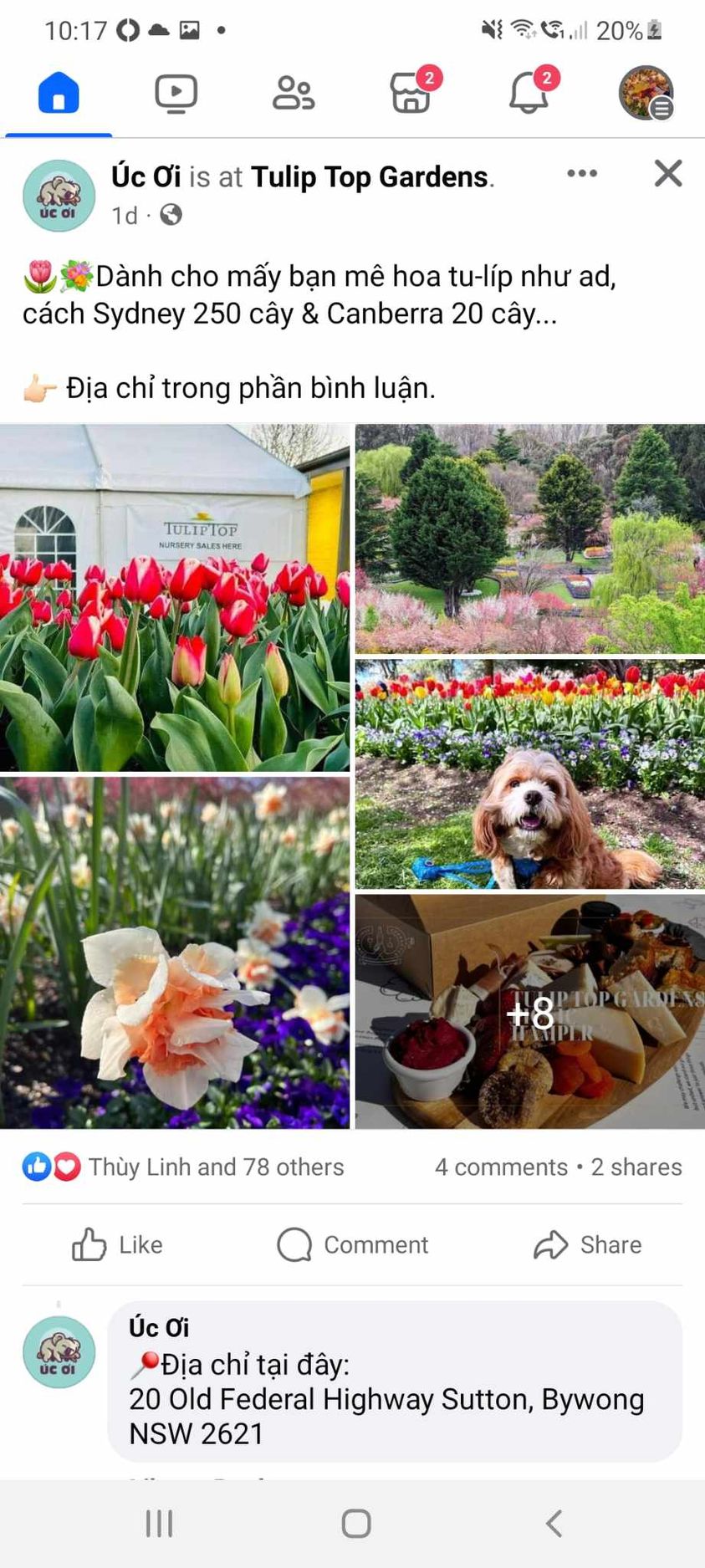Screen dimensions: 705x1568
Task: Open the notifications bell
Action: 529,93
